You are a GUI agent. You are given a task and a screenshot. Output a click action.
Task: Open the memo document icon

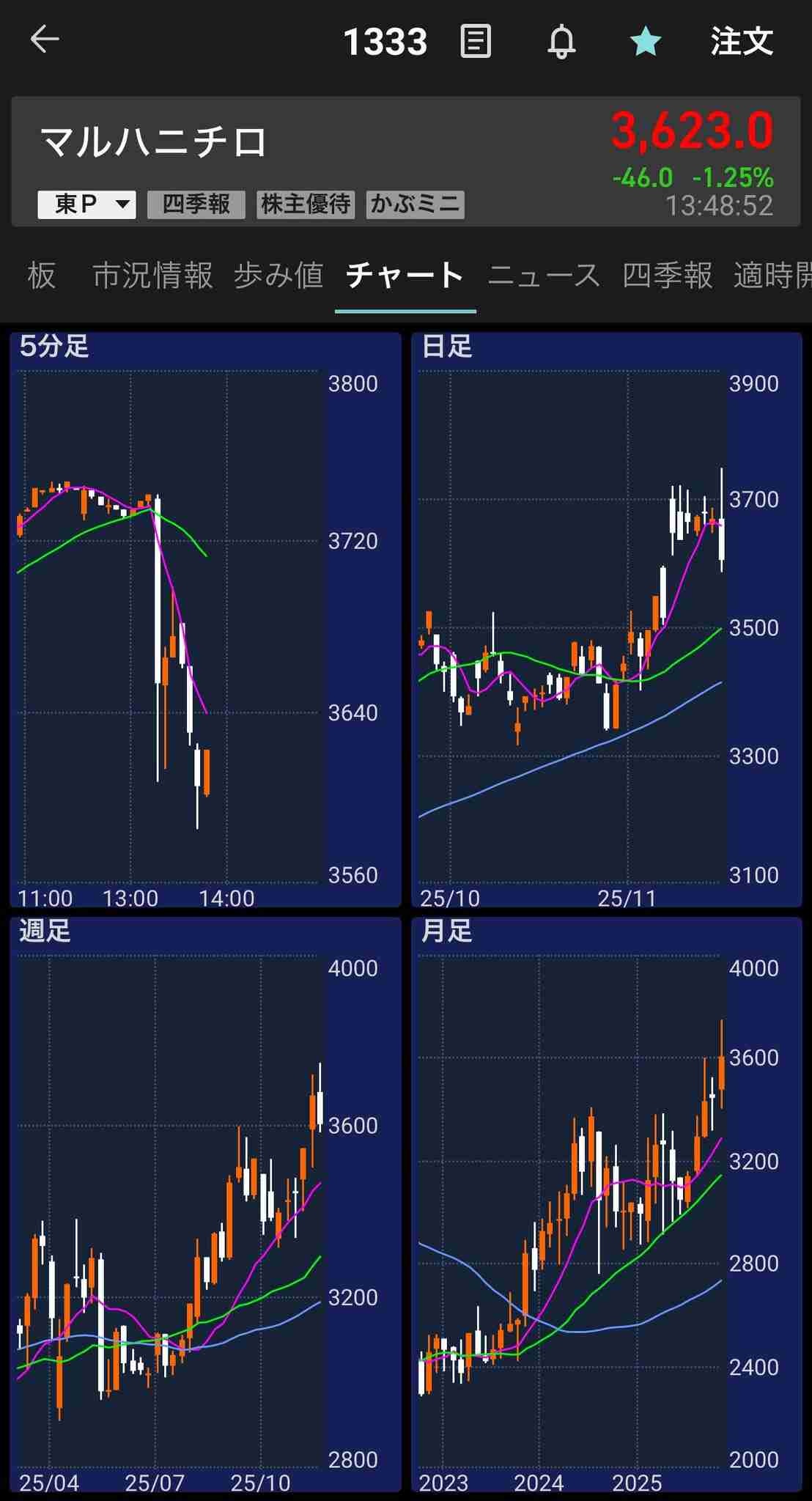(x=476, y=41)
